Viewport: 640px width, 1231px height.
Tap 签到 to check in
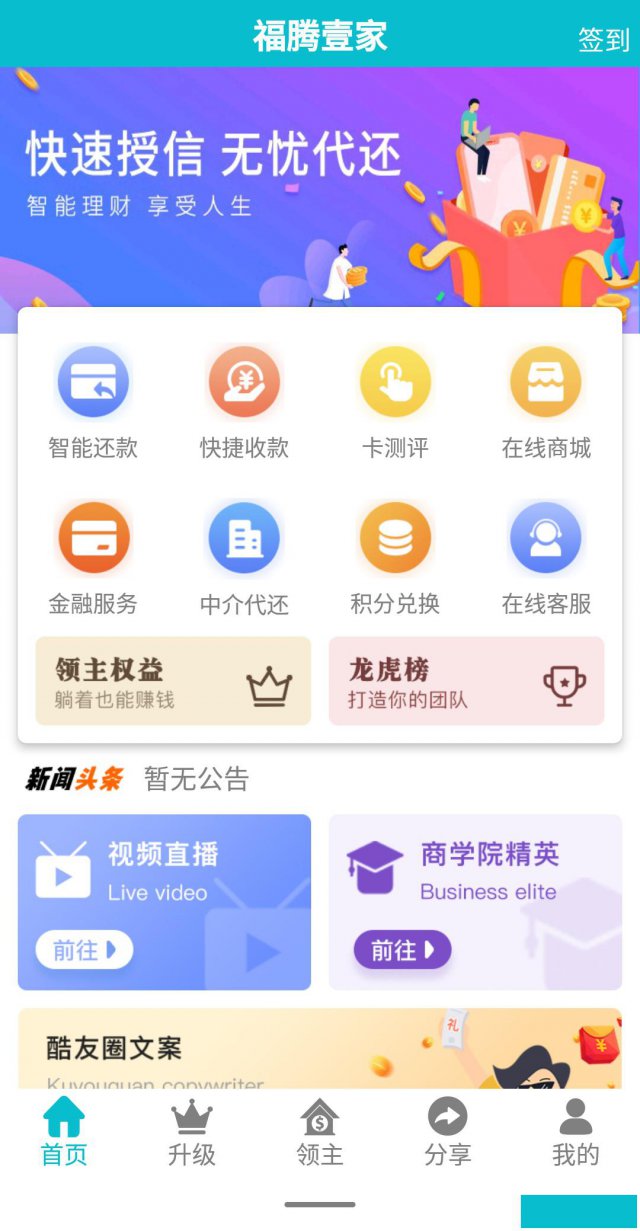pos(603,40)
